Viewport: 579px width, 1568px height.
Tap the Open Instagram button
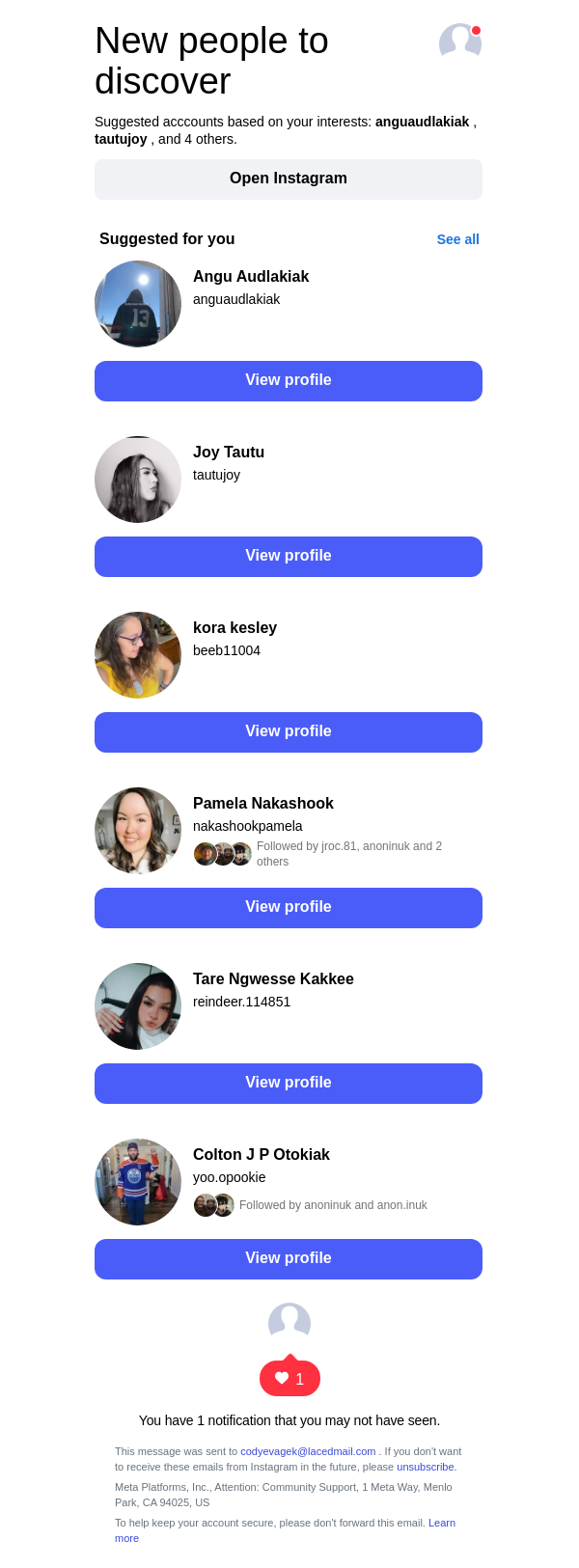pos(288,179)
